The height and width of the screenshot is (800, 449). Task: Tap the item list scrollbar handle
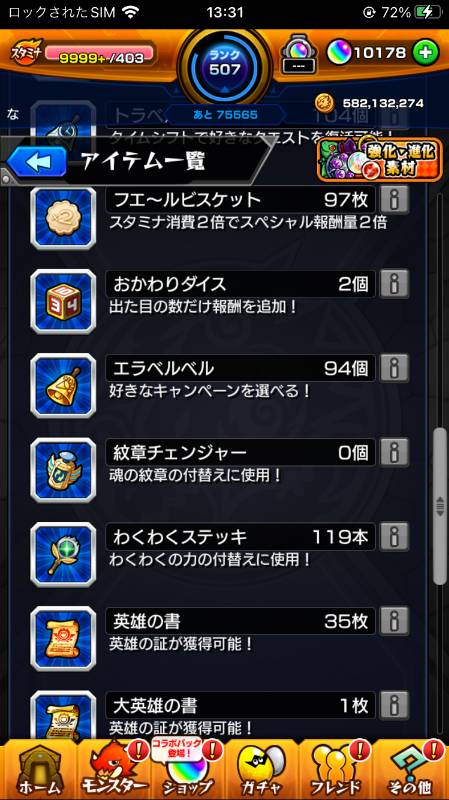(439, 505)
